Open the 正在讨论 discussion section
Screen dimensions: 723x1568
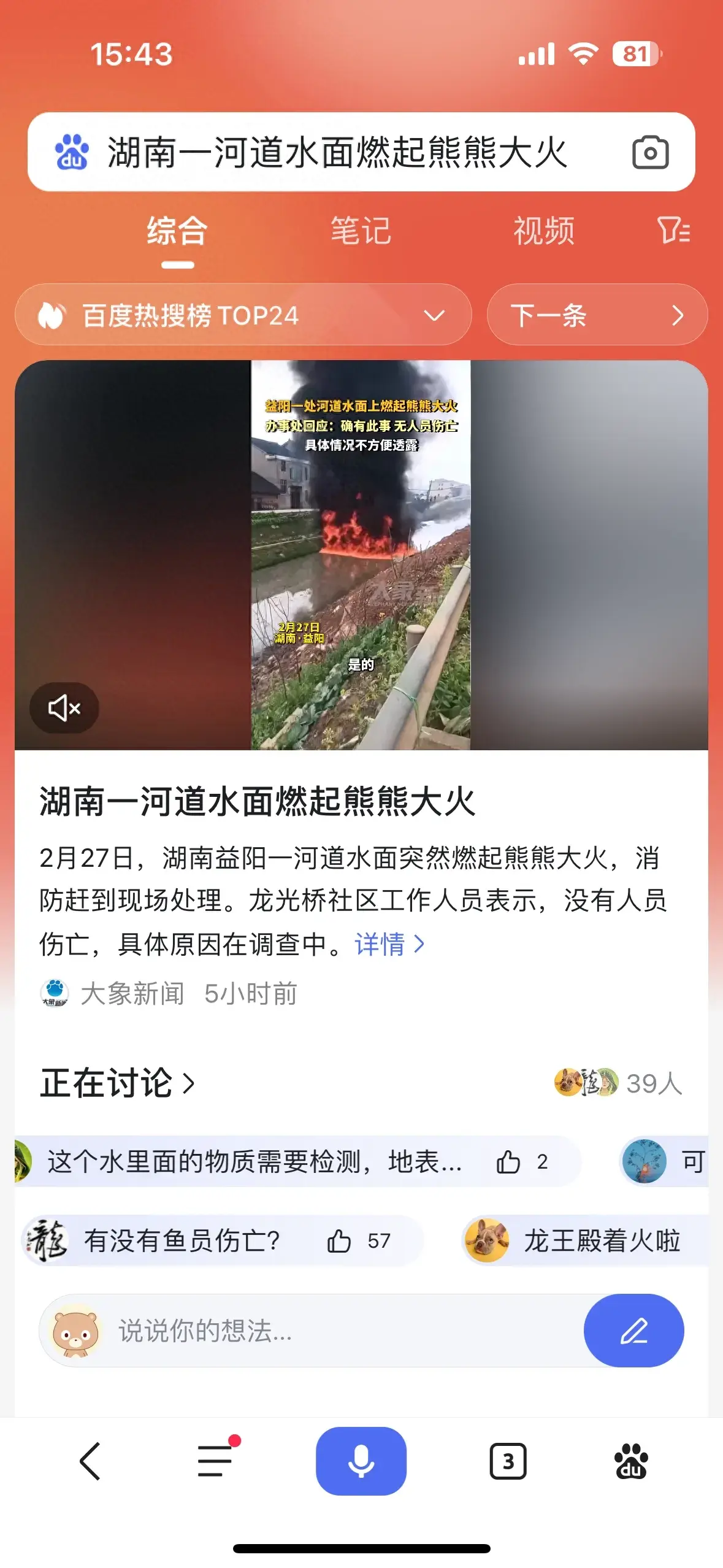coord(118,1083)
